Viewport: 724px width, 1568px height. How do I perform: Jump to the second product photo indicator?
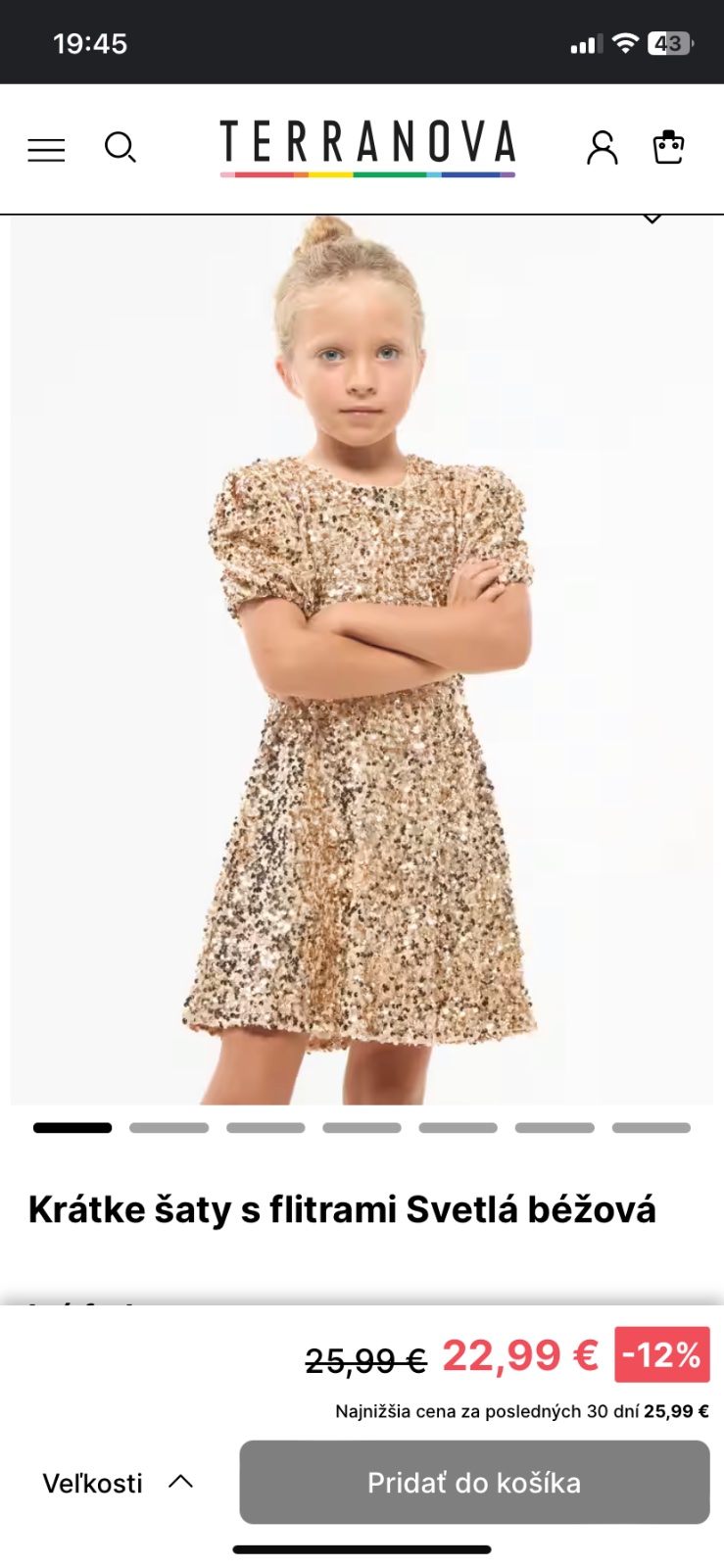click(169, 1128)
